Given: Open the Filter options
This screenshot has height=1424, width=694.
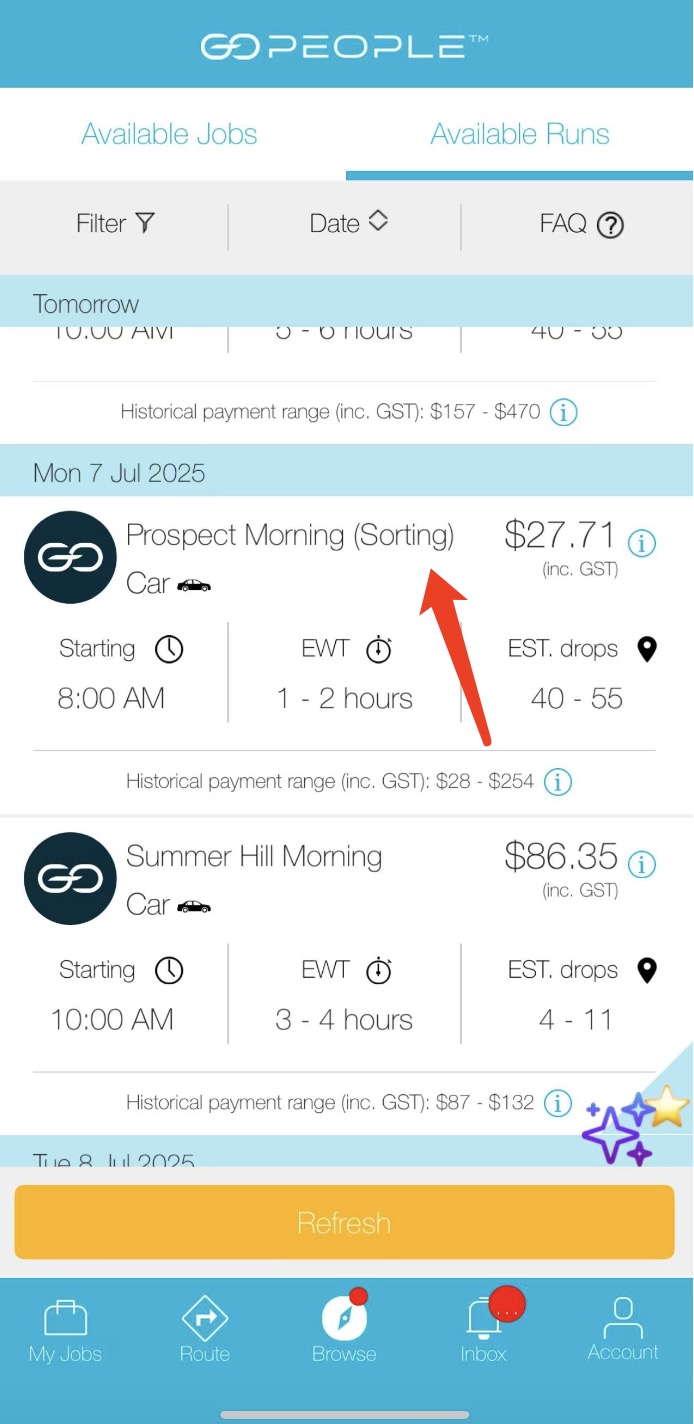Looking at the screenshot, I should pyautogui.click(x=115, y=223).
